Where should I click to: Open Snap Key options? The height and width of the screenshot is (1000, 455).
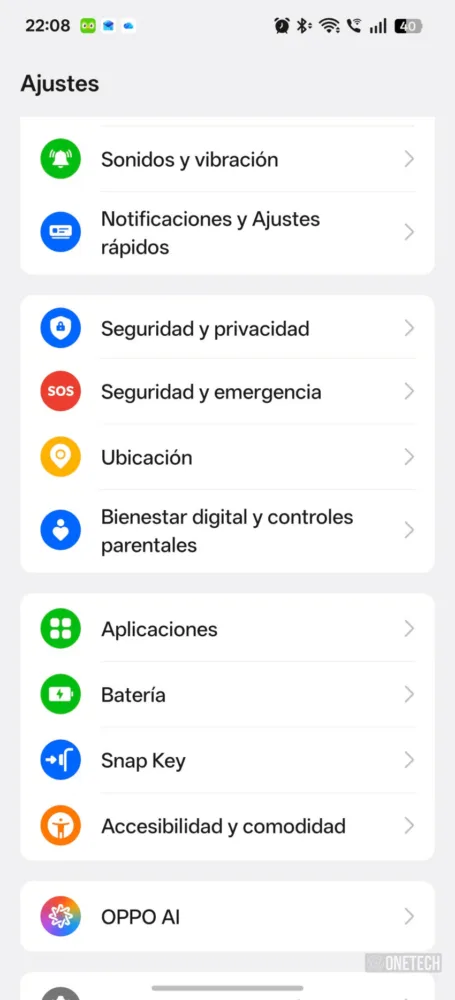point(227,760)
